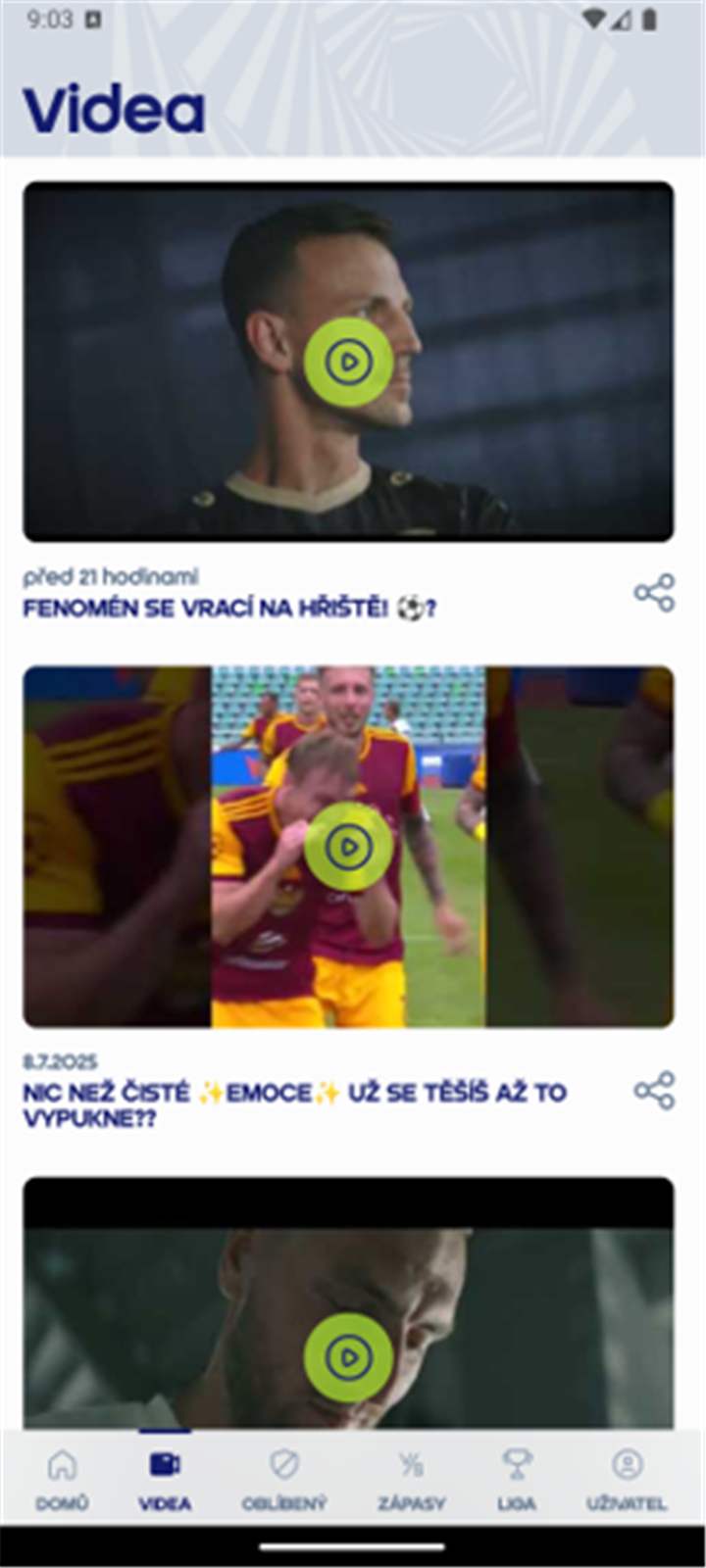
Task: Open the UŽIVATEL profile icon
Action: (628, 1464)
